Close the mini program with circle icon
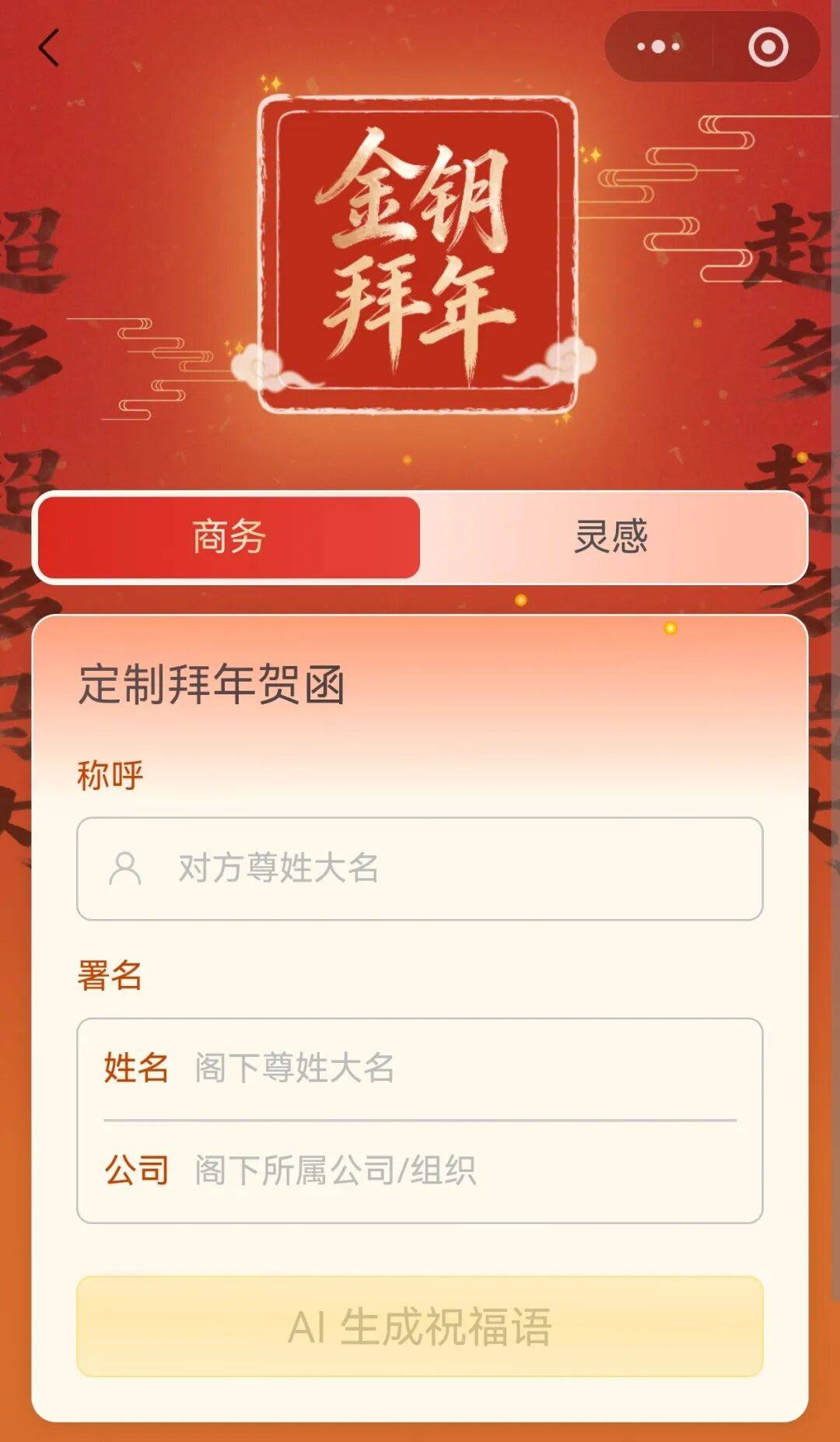The image size is (840, 1442). (768, 47)
